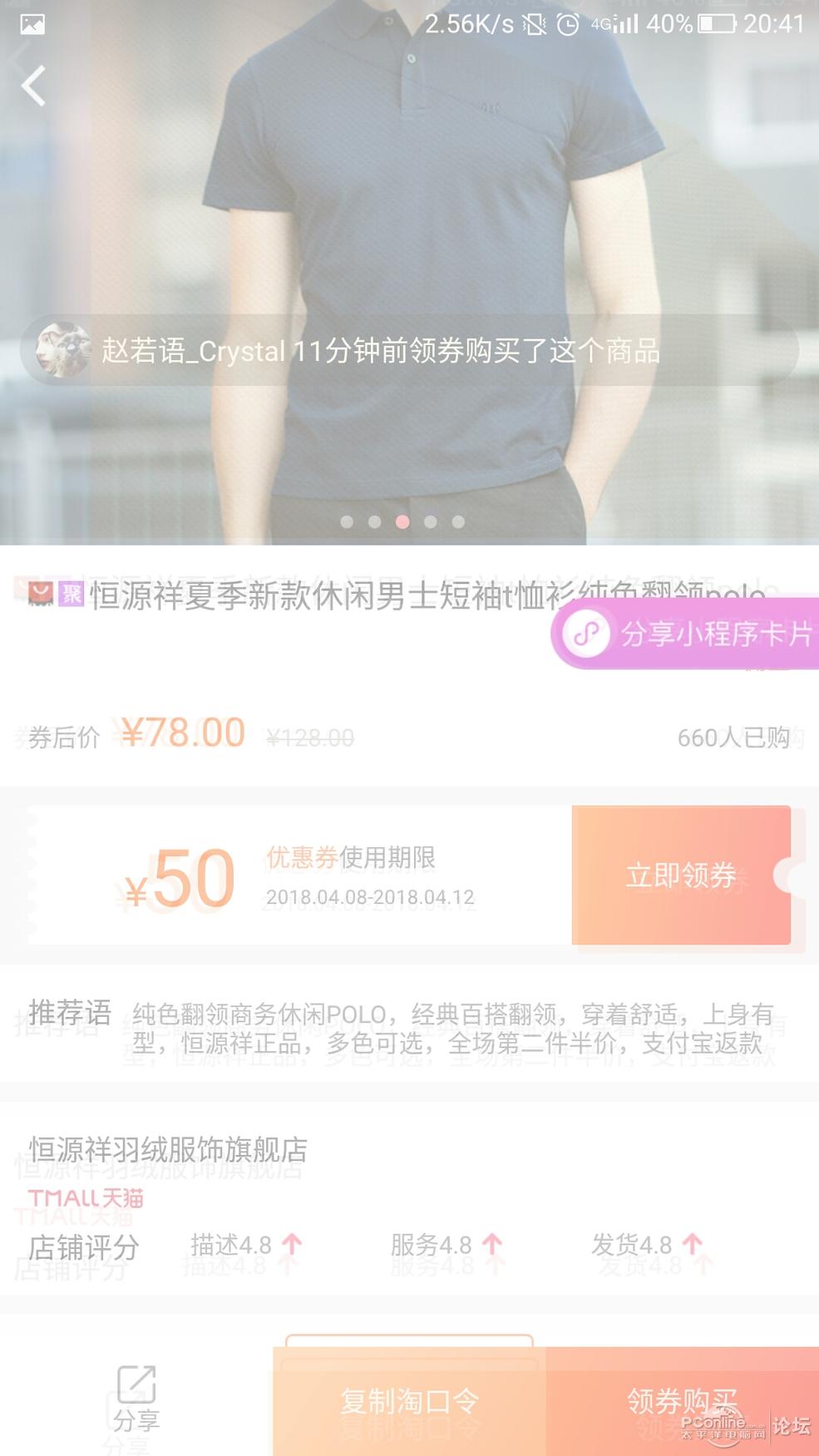This screenshot has height=1456, width=819.
Task: Tap 领券购买 to buy with coupon
Action: click(682, 1402)
